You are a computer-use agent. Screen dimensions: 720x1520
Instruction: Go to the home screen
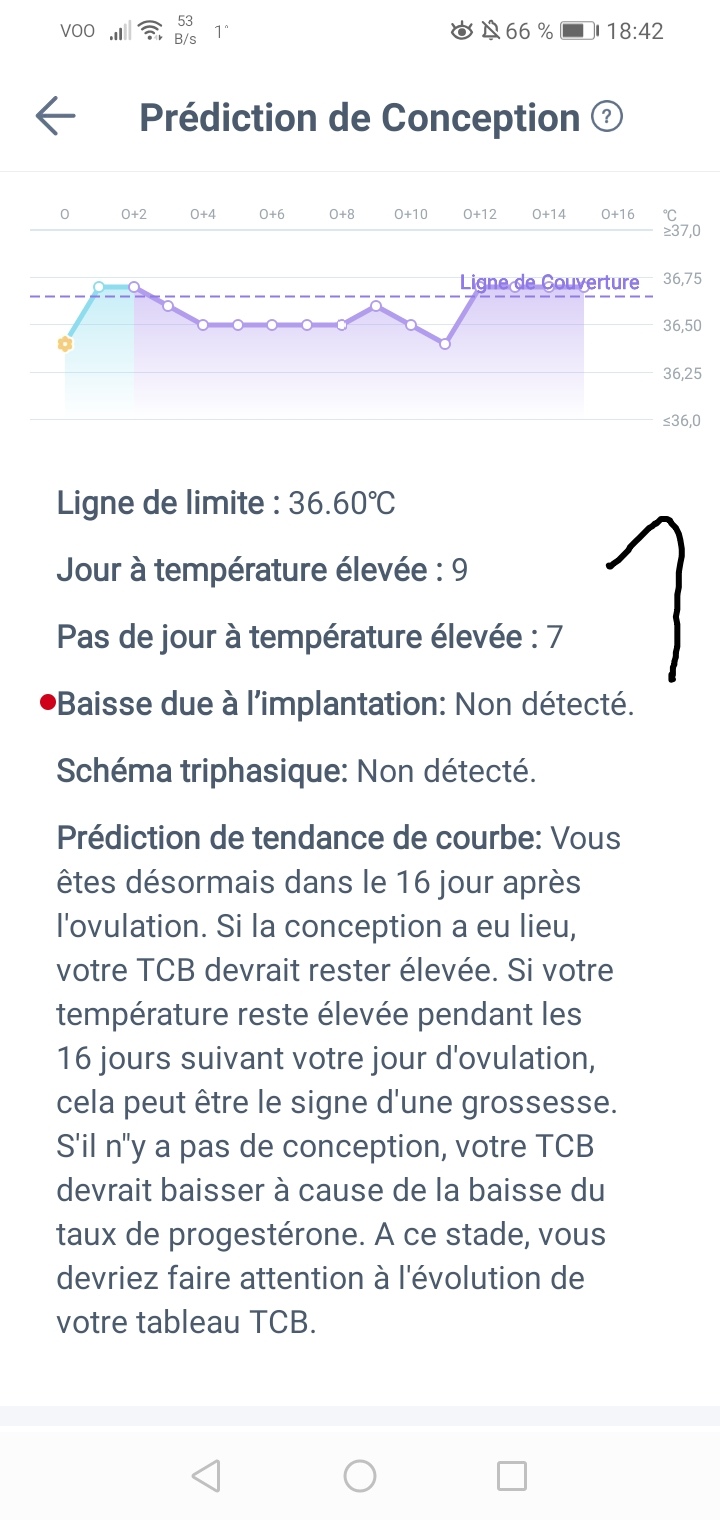click(x=360, y=1475)
